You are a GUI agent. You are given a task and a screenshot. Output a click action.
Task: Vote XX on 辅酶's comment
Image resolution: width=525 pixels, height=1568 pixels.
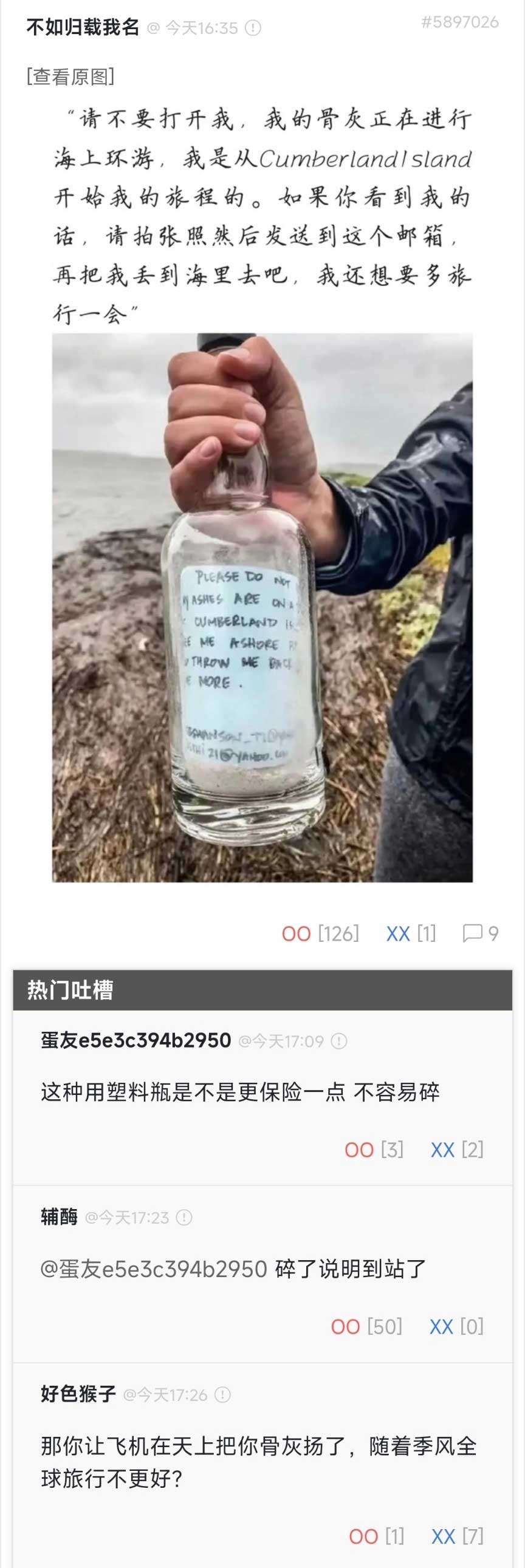(441, 1326)
